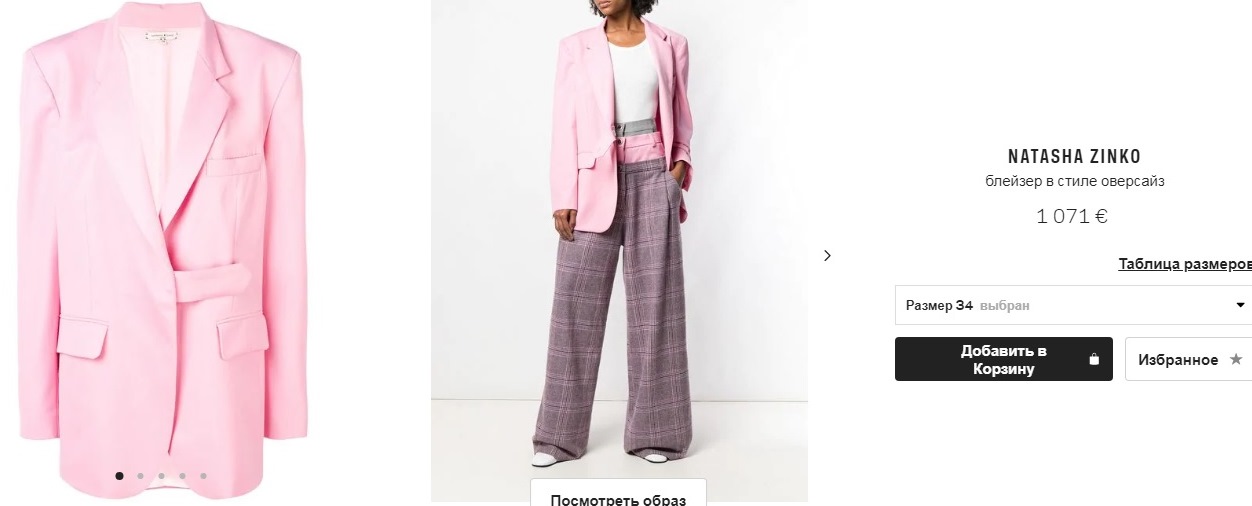Open the model outfit photo
This screenshot has width=1252, height=506.
[618, 240]
